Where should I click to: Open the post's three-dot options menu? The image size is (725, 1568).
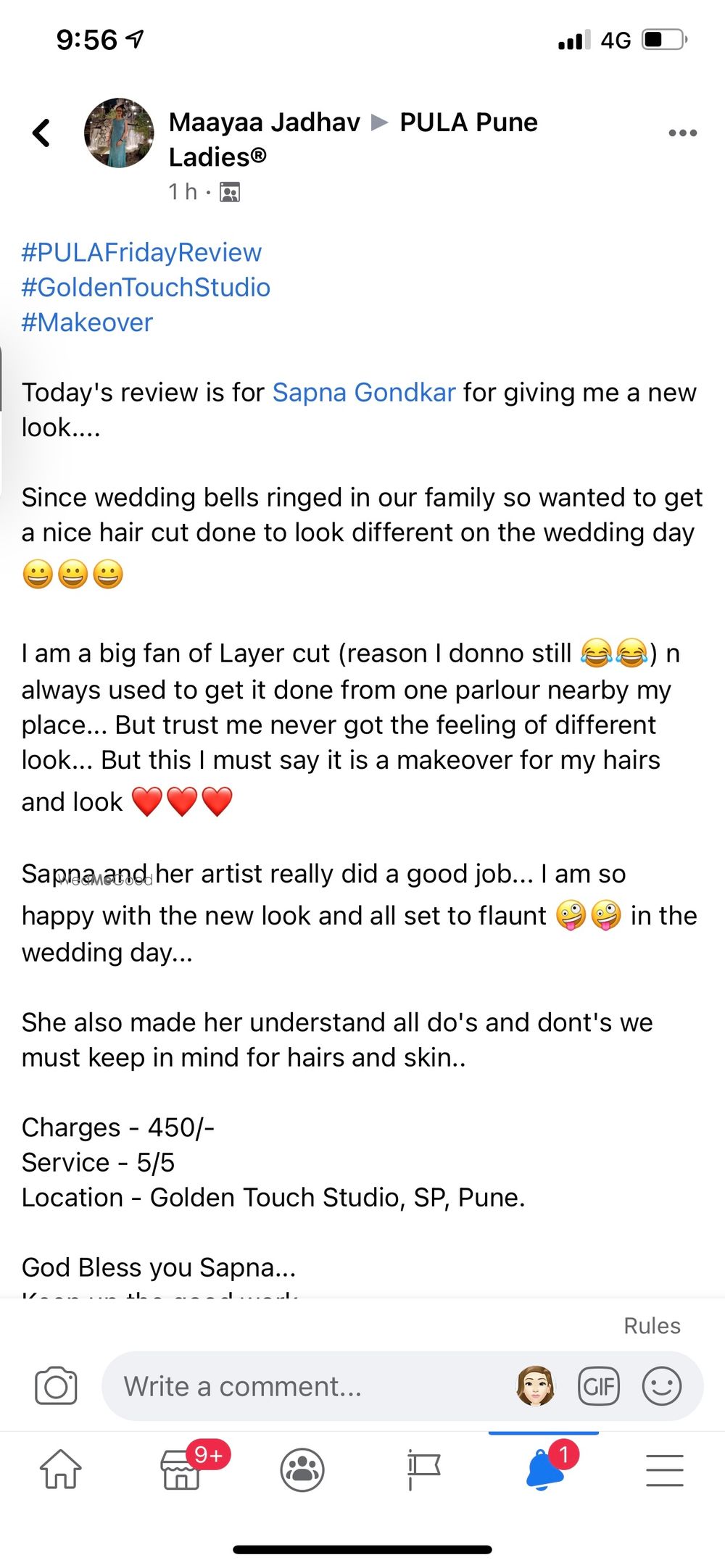(682, 133)
